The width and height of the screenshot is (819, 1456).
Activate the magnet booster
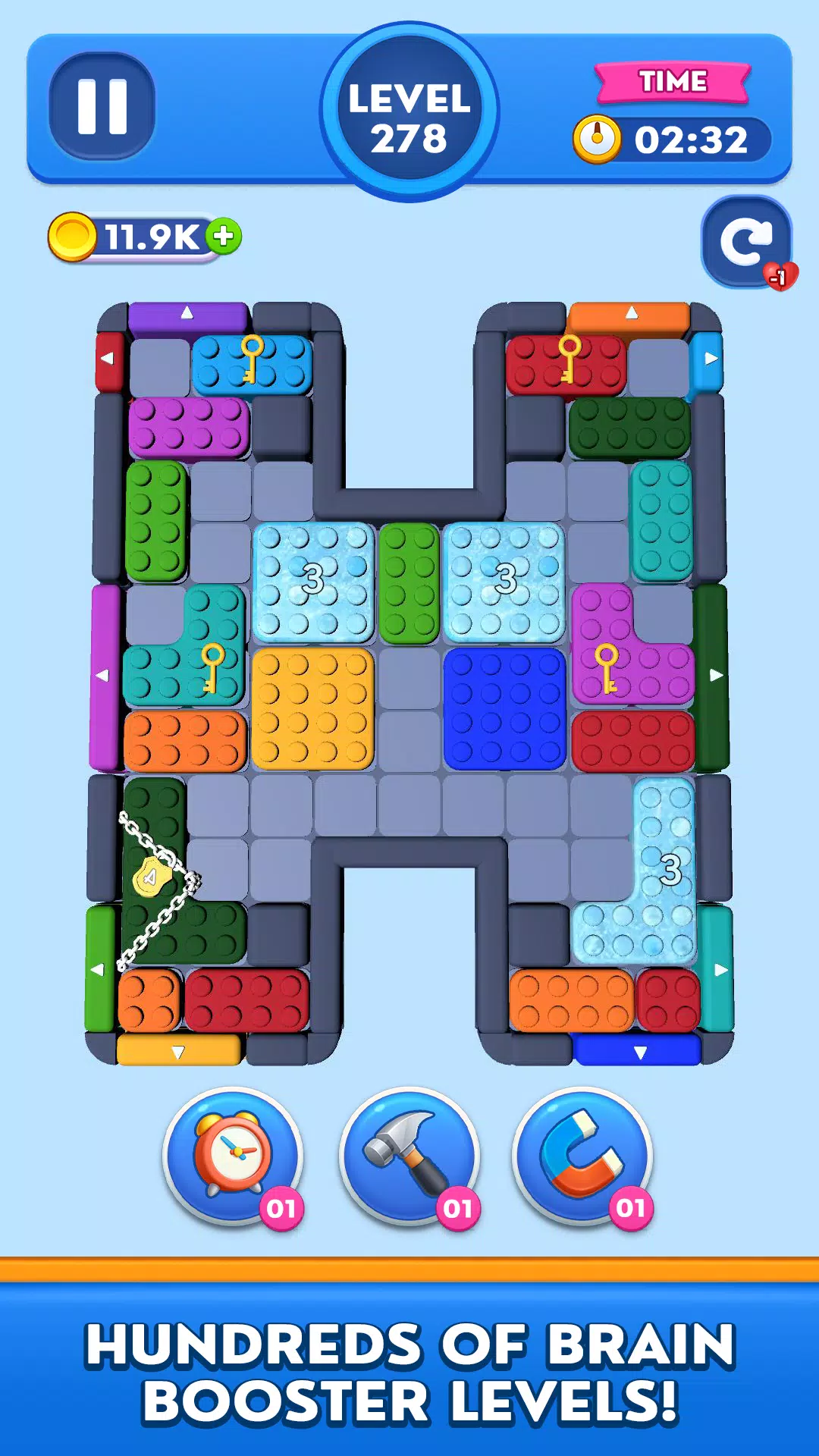point(582,1156)
